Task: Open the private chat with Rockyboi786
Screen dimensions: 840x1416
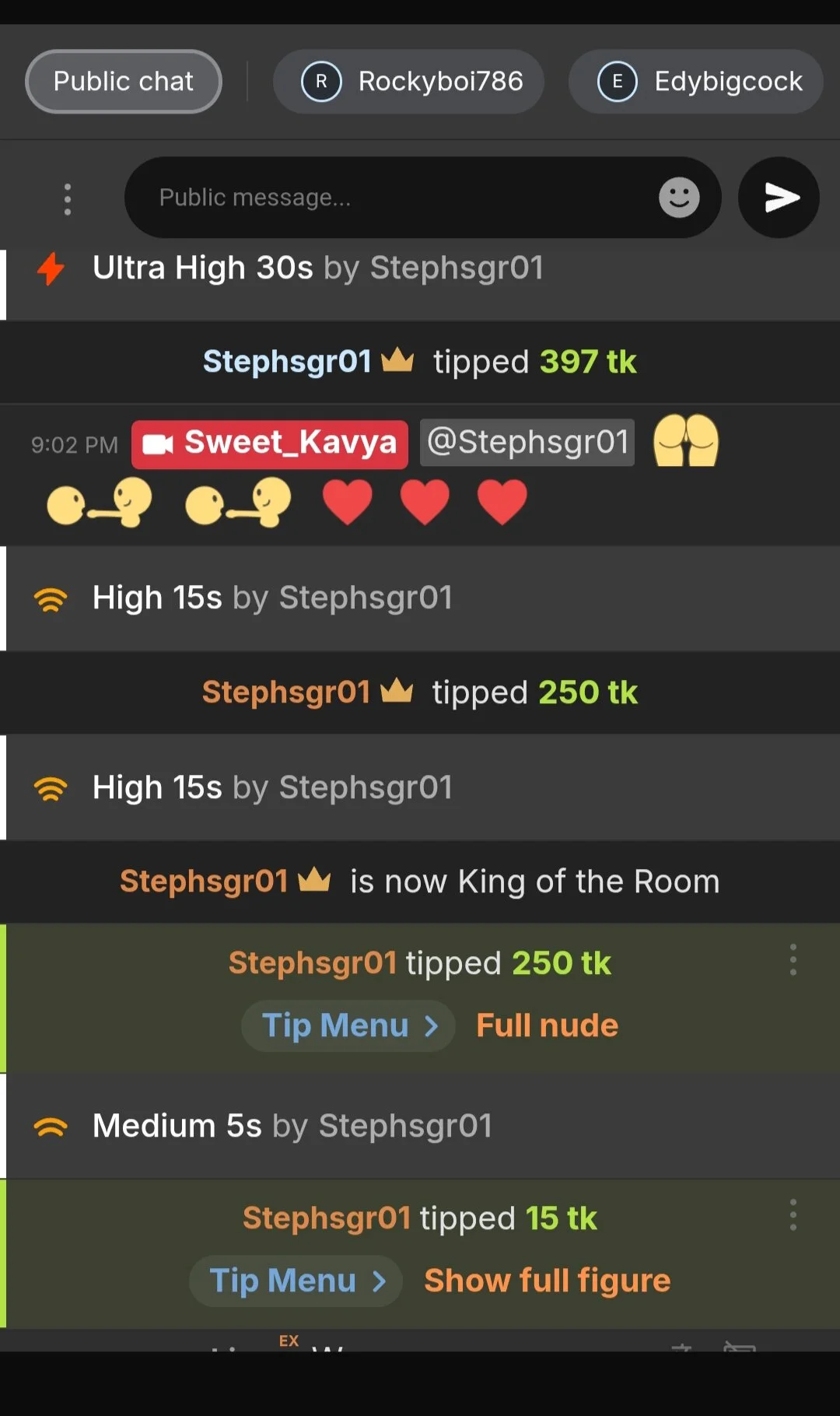Action: 408,82
